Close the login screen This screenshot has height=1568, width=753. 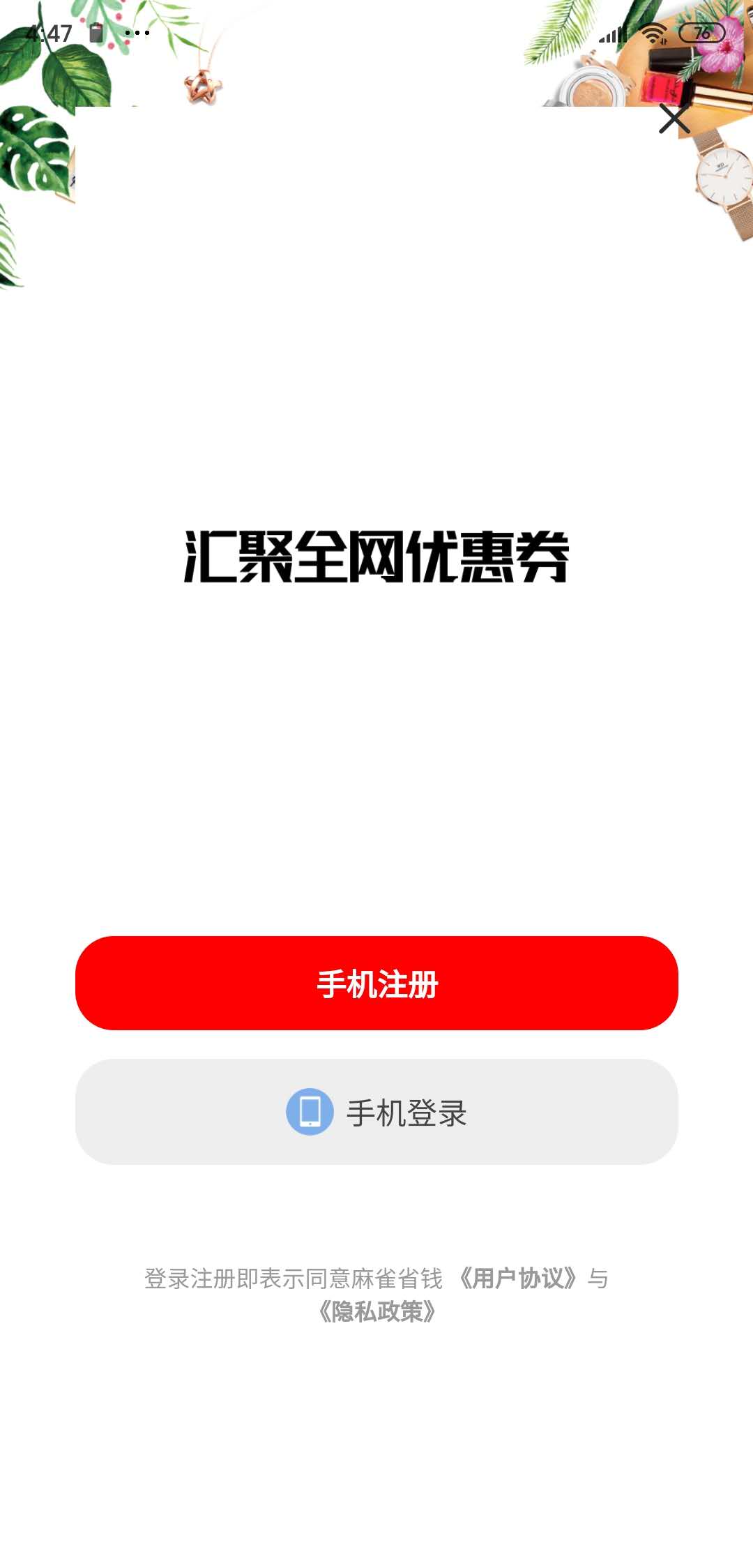(674, 119)
